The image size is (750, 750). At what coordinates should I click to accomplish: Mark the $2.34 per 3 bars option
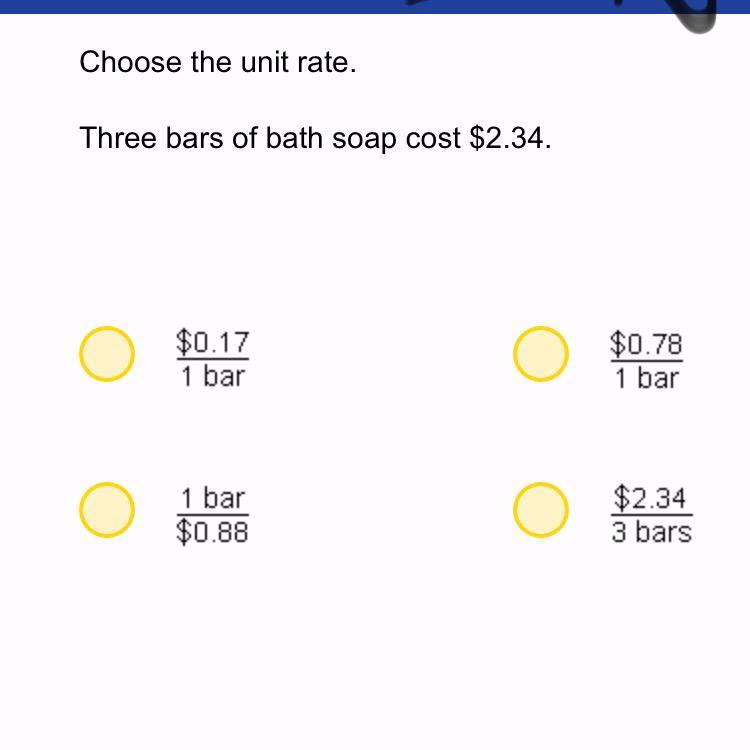(x=541, y=510)
